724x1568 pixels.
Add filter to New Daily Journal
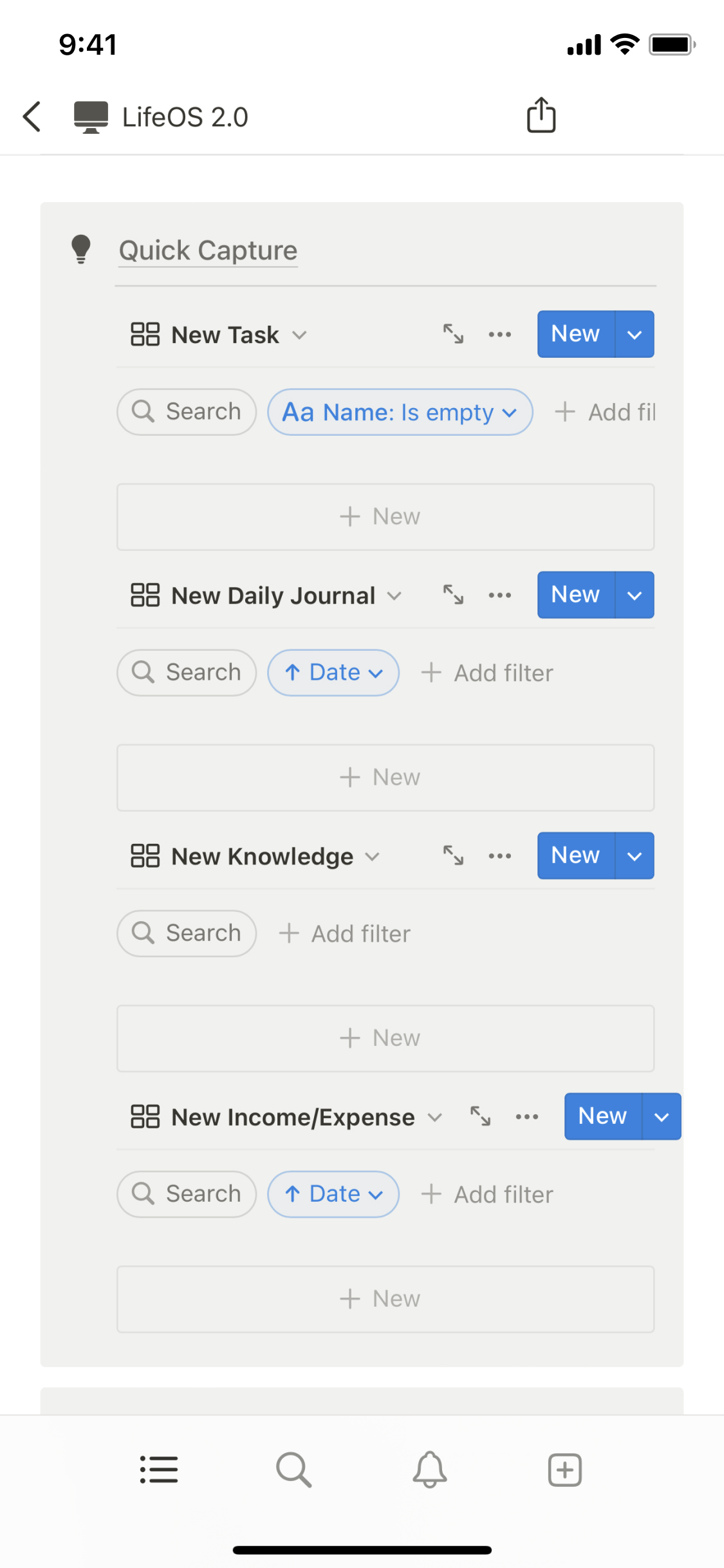pyautogui.click(x=488, y=673)
